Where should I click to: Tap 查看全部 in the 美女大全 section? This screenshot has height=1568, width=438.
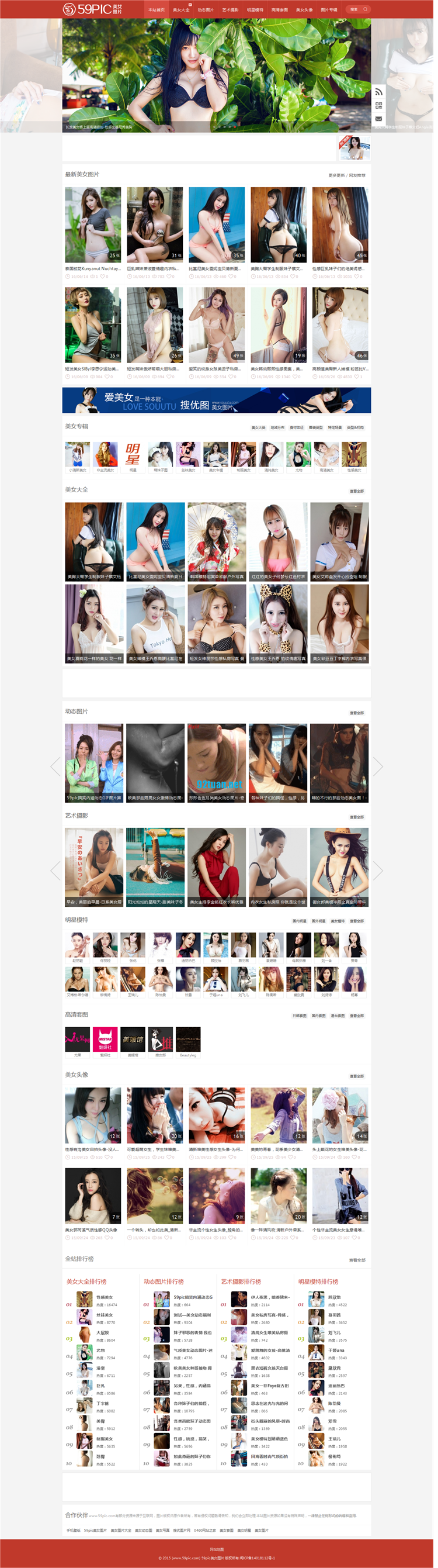pyautogui.click(x=356, y=491)
